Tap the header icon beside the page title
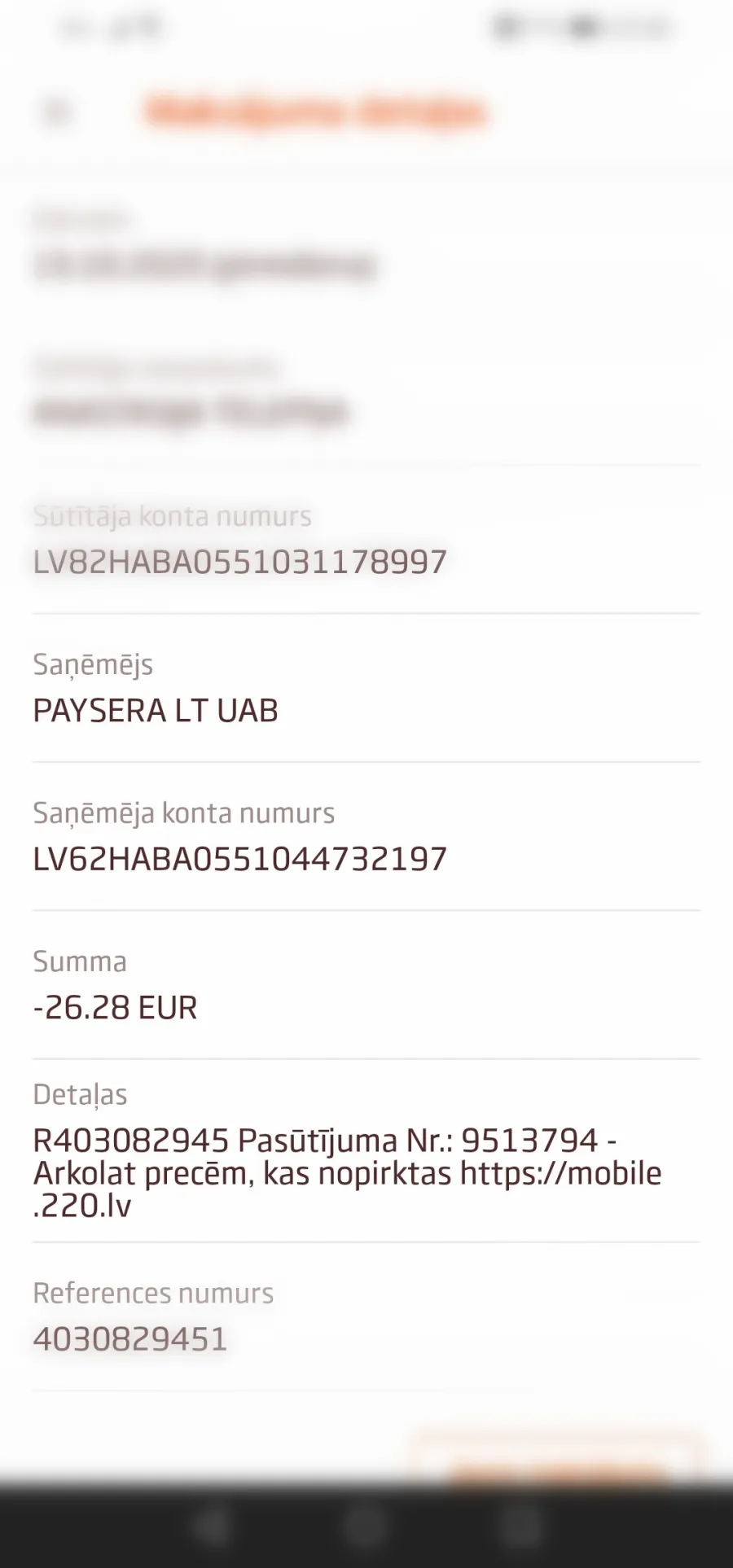The width and height of the screenshot is (733, 1568). pyautogui.click(x=57, y=111)
